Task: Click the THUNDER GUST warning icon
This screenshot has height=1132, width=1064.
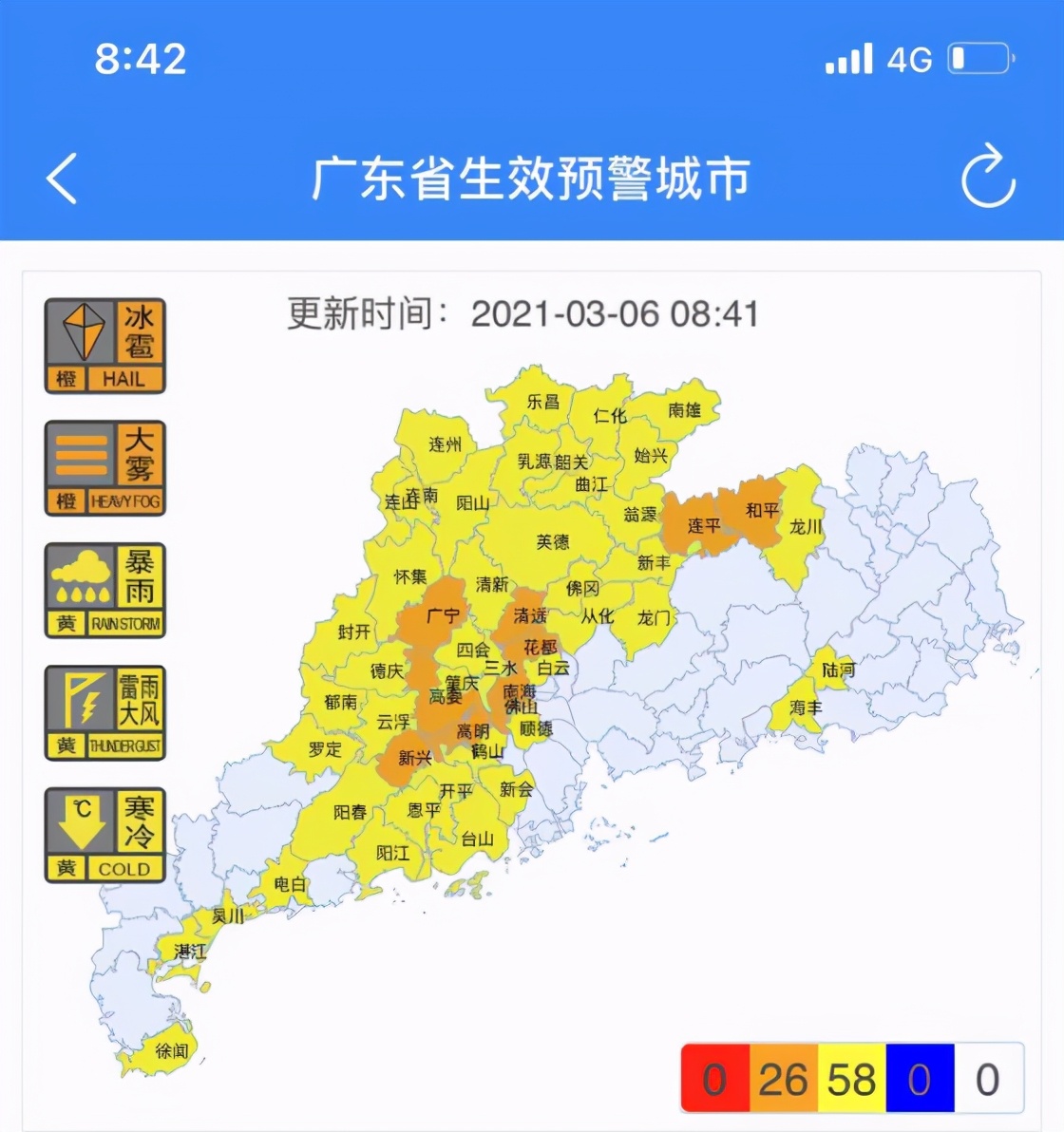Action: coord(104,711)
